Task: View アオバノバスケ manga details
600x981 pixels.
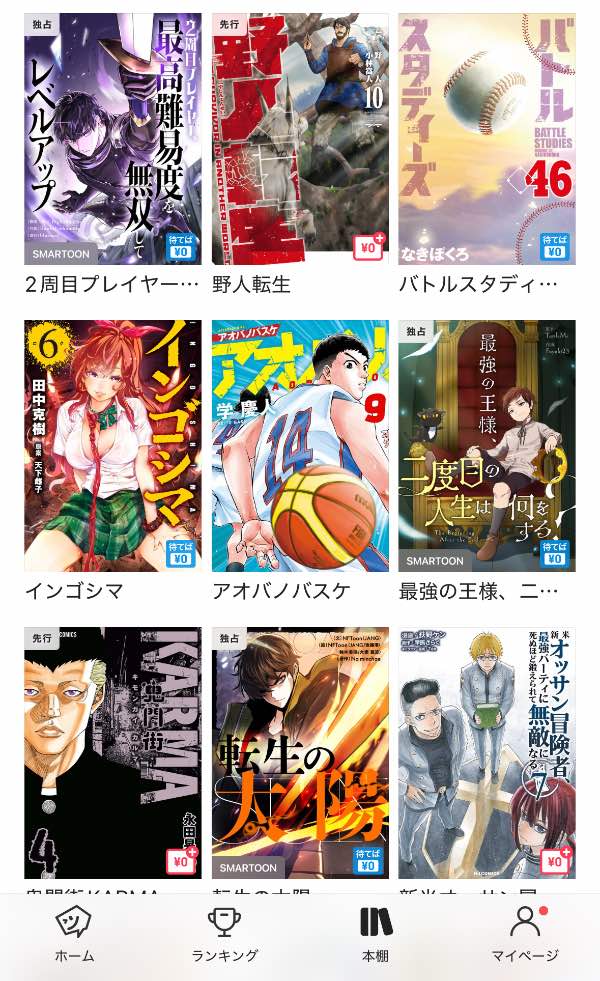Action: pos(300,445)
